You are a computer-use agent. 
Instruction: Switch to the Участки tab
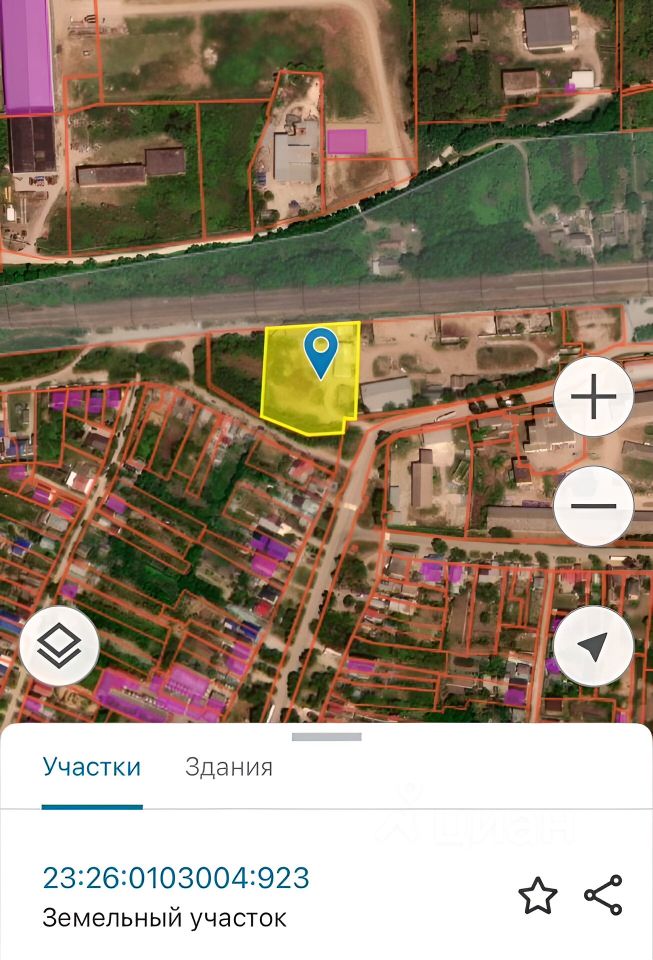(91, 768)
